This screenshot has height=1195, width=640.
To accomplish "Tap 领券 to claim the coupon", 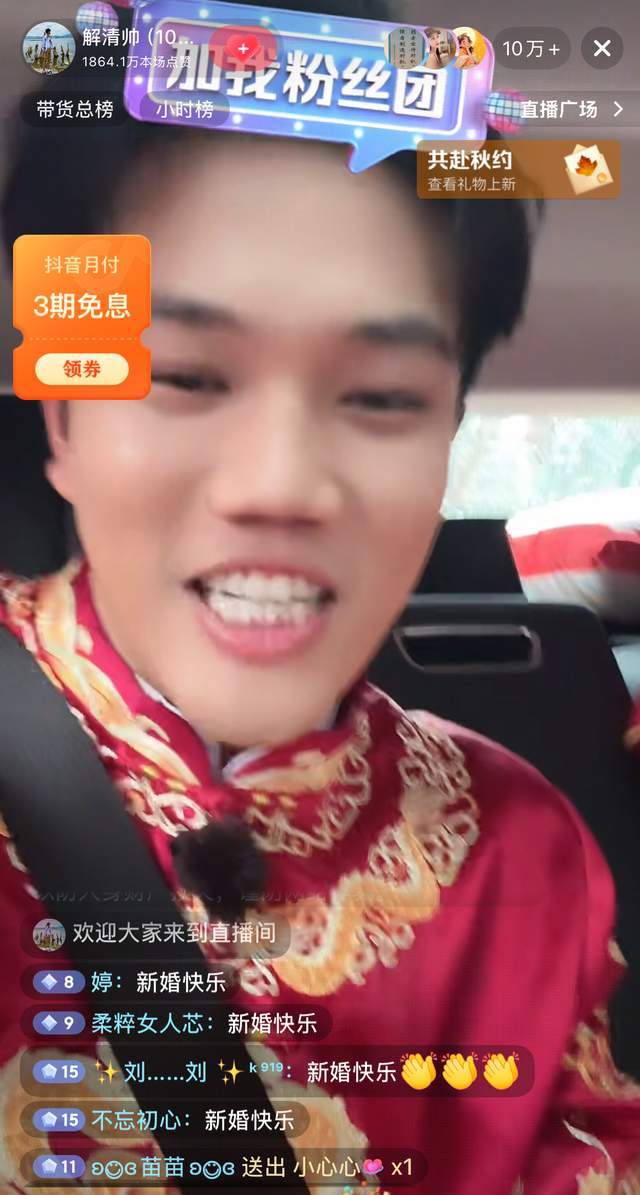I will tap(82, 369).
